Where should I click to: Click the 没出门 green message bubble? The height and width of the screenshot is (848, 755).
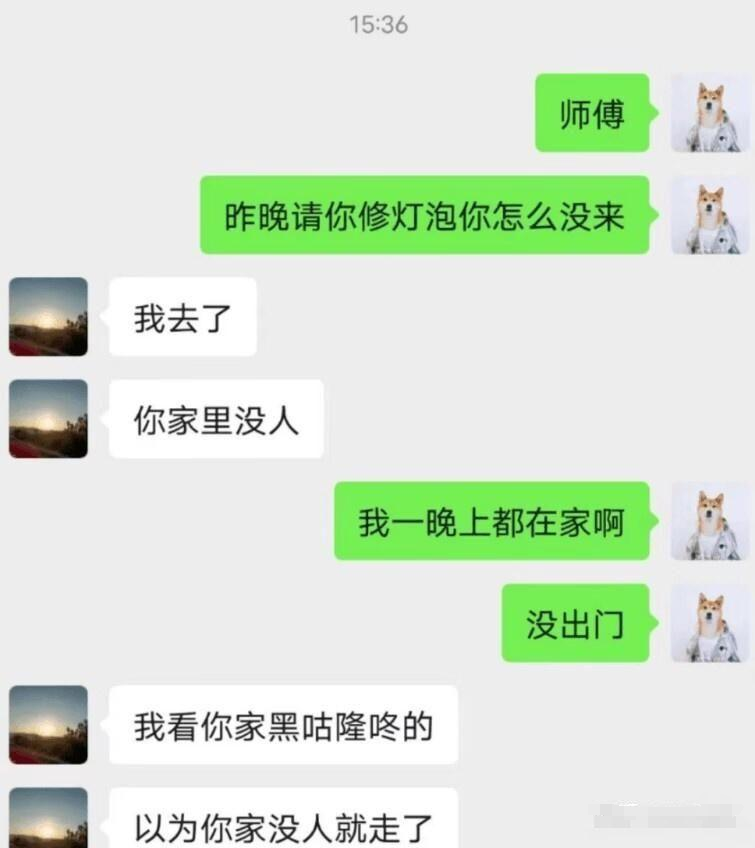pyautogui.click(x=573, y=625)
